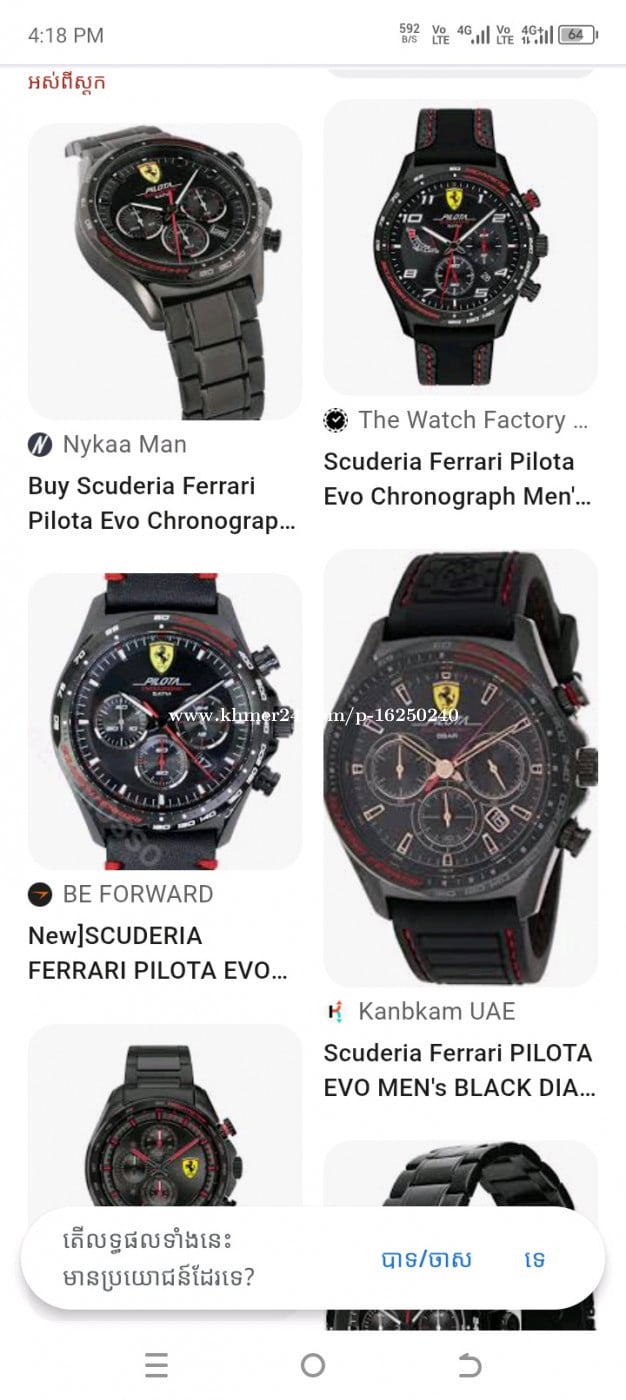The image size is (626, 1400).
Task: Open The Watch Factory watch result
Action: pos(460,246)
